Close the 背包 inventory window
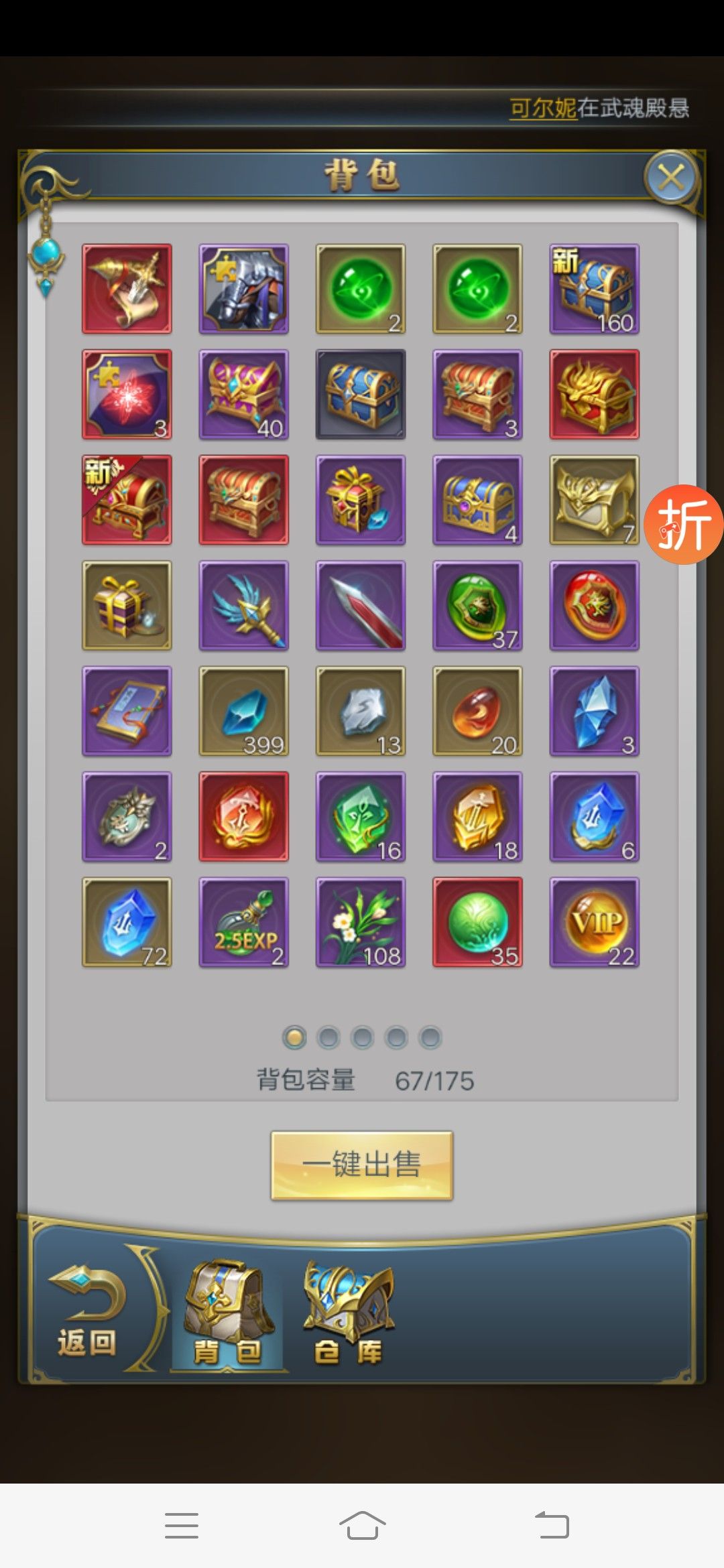Screen dimensions: 724x1568 tap(671, 178)
